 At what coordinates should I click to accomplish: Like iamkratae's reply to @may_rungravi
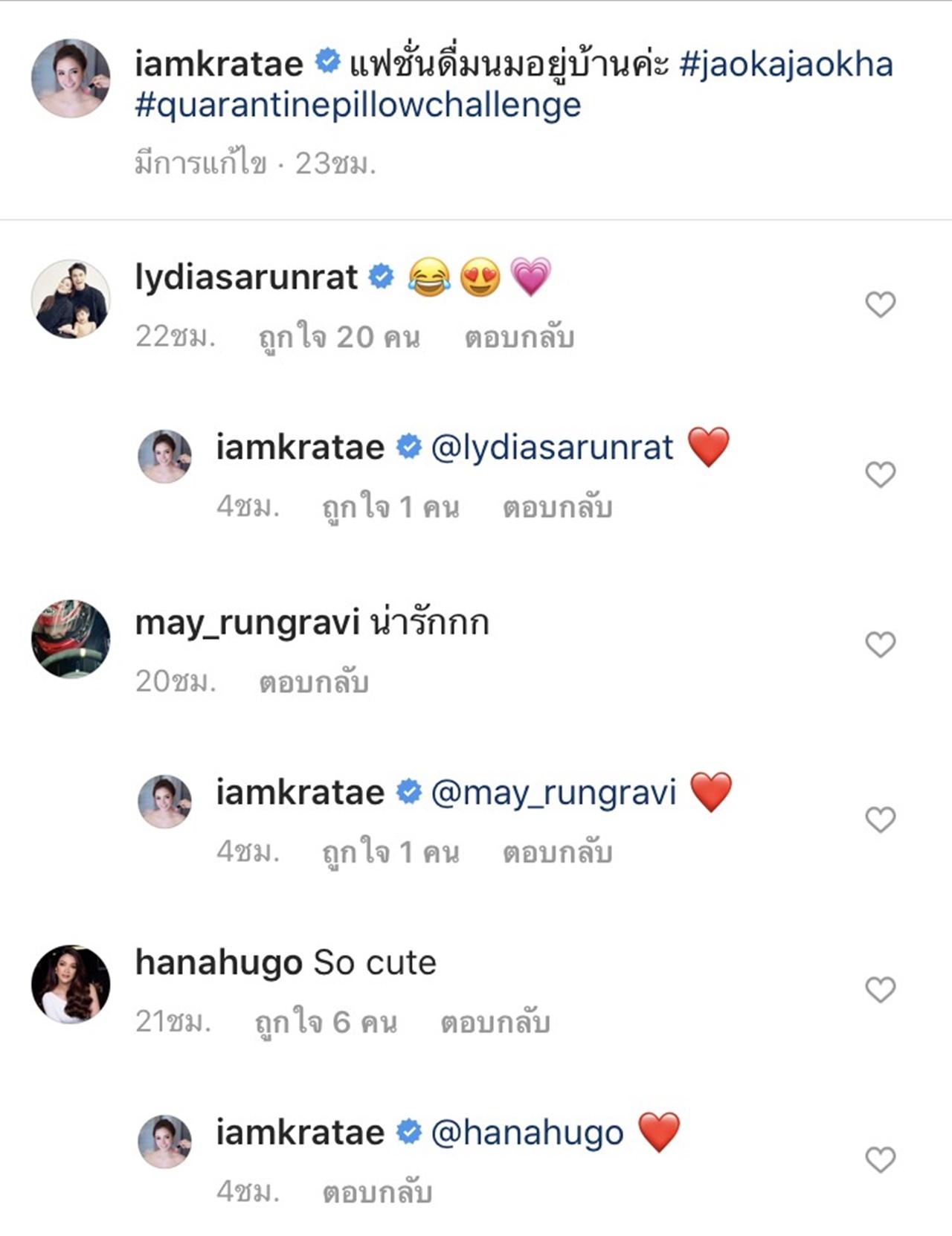pyautogui.click(x=880, y=820)
